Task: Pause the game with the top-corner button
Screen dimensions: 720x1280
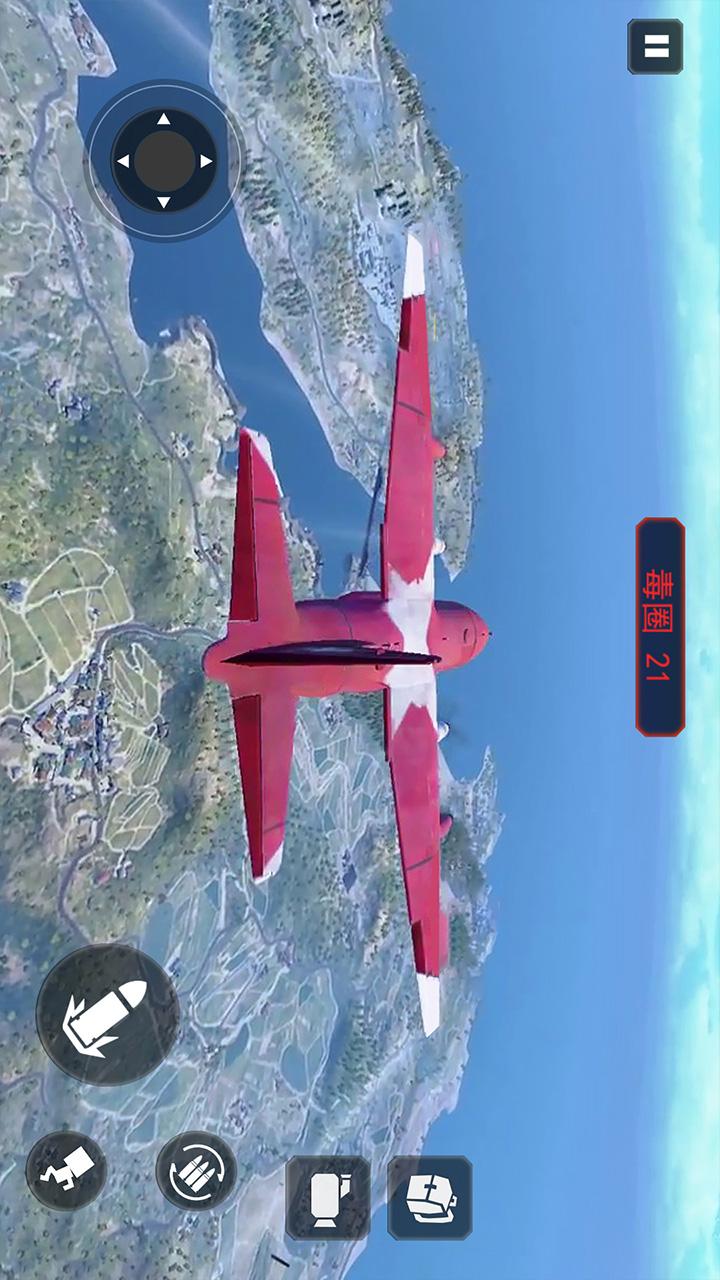Action: (x=655, y=47)
